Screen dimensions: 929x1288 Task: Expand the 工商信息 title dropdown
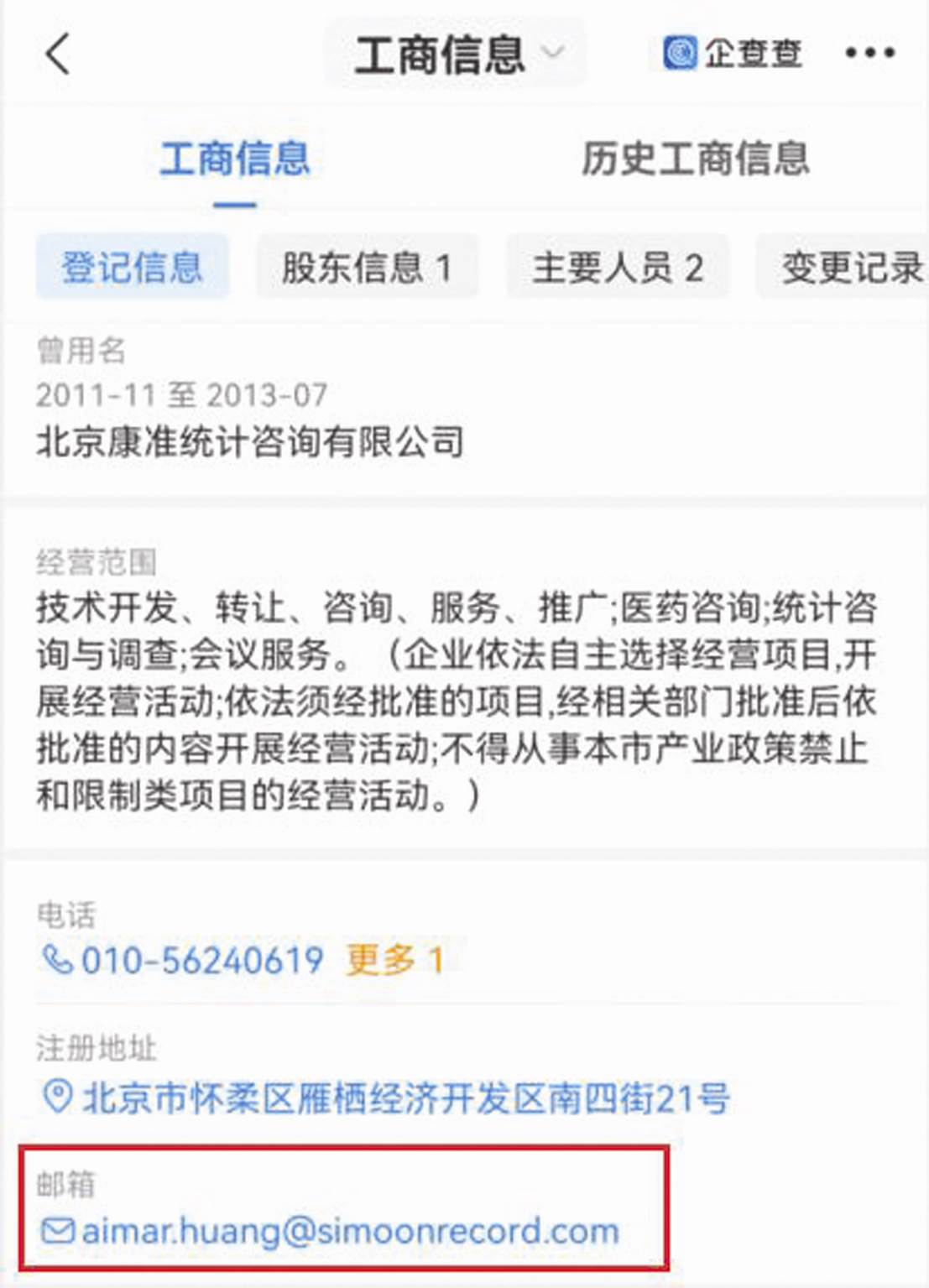(456, 55)
